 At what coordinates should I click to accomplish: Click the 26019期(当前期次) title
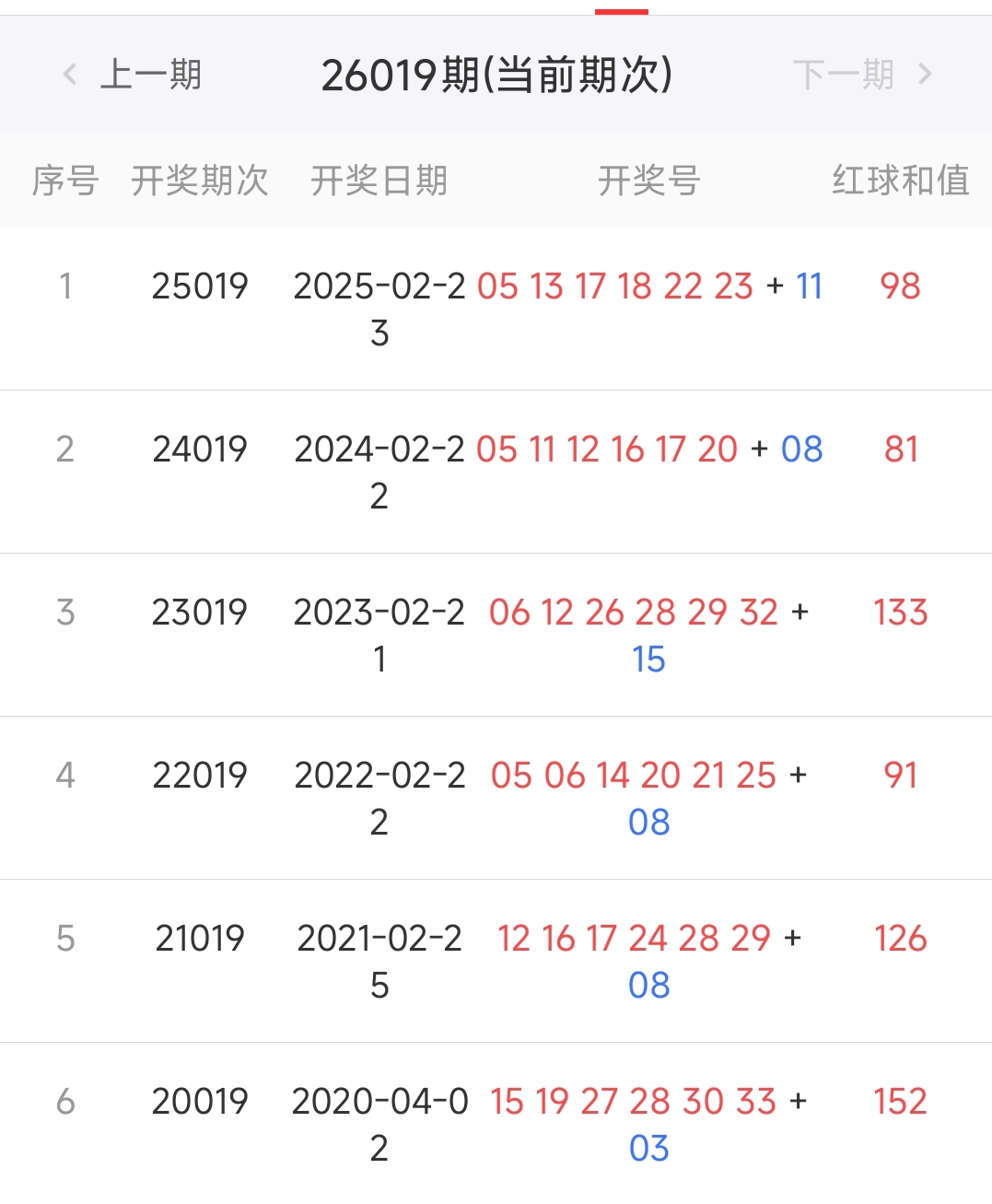(496, 75)
